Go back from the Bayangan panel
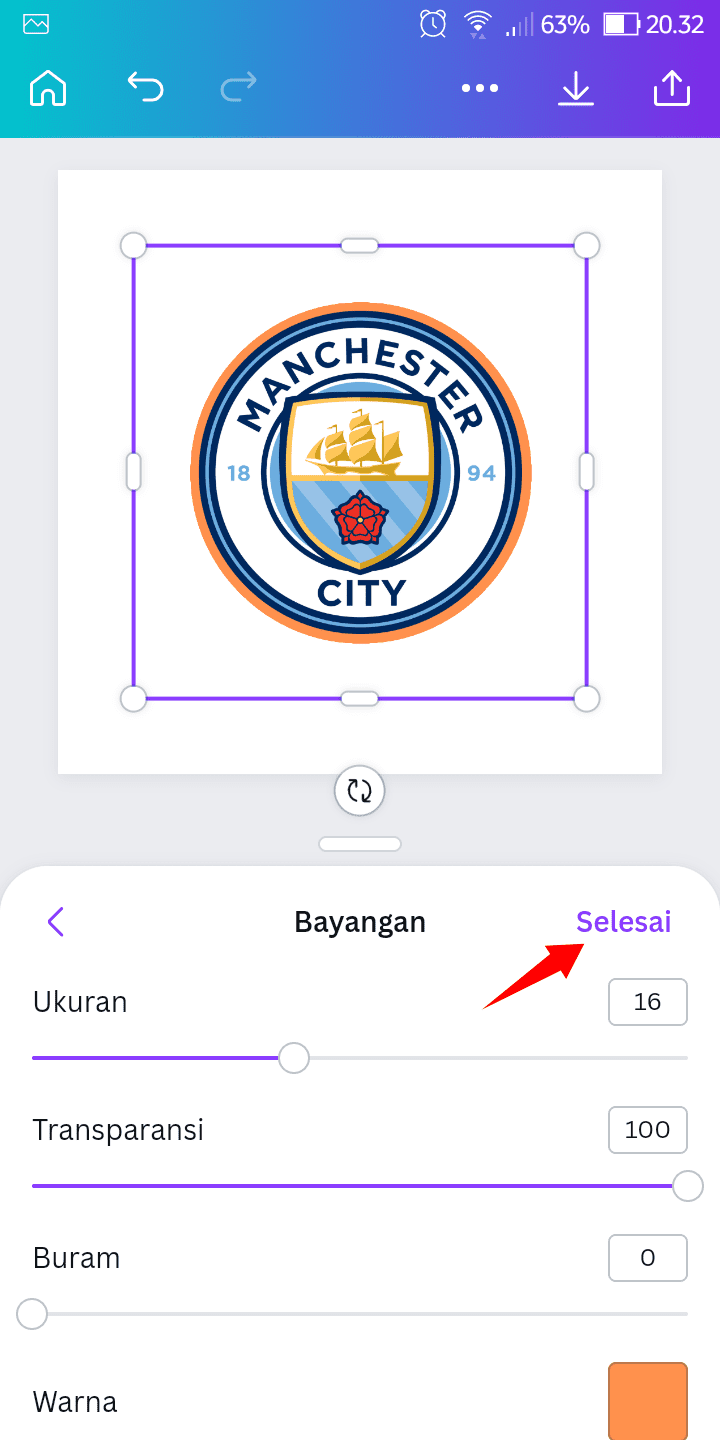This screenshot has height=1440, width=720. pos(56,922)
